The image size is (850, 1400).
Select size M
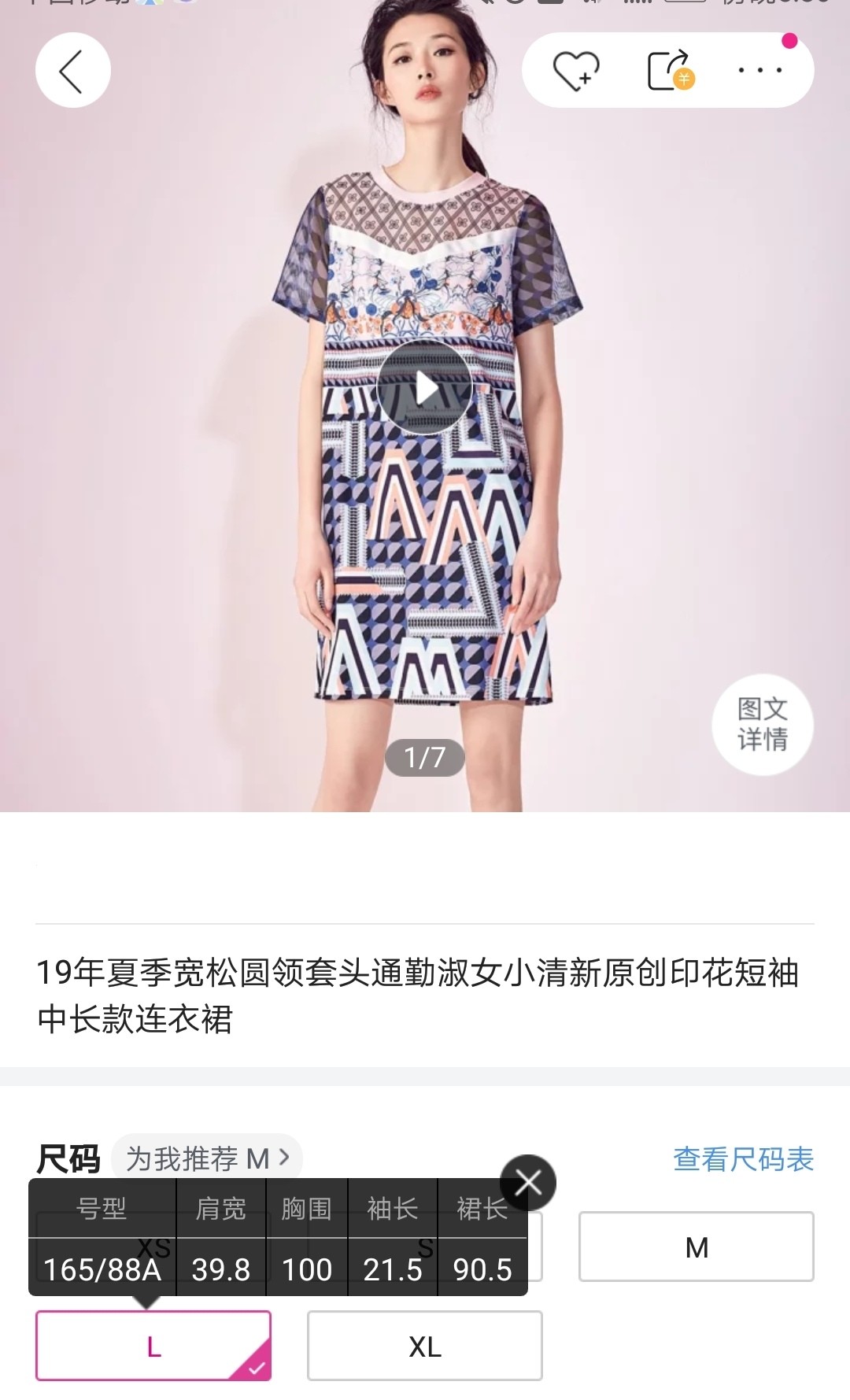coord(697,1247)
